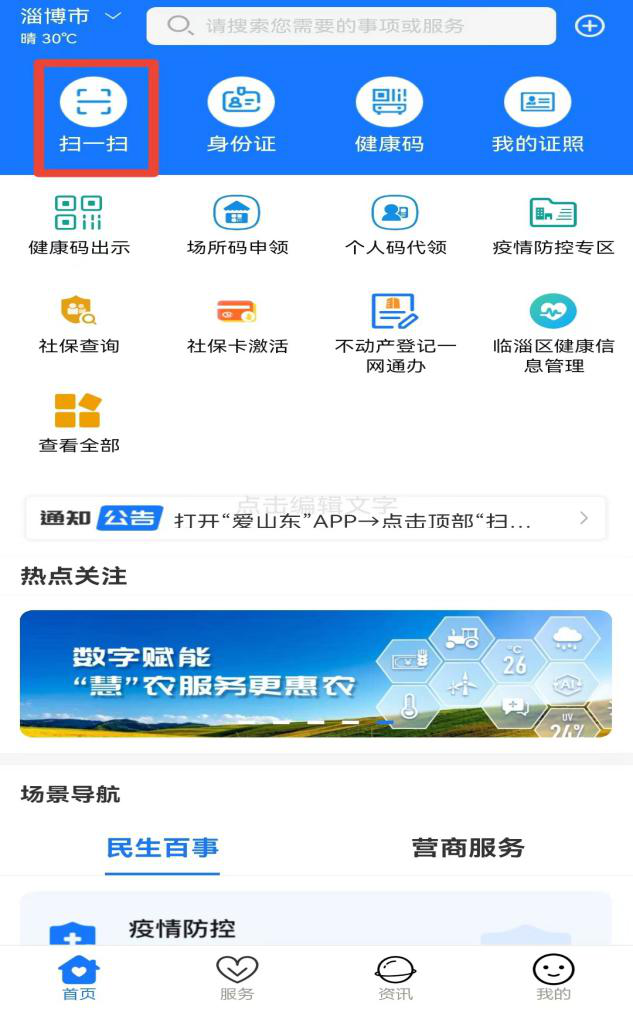Open 不动产登记一网通办 service
Image resolution: width=633 pixels, height=1010 pixels.
coord(395,333)
